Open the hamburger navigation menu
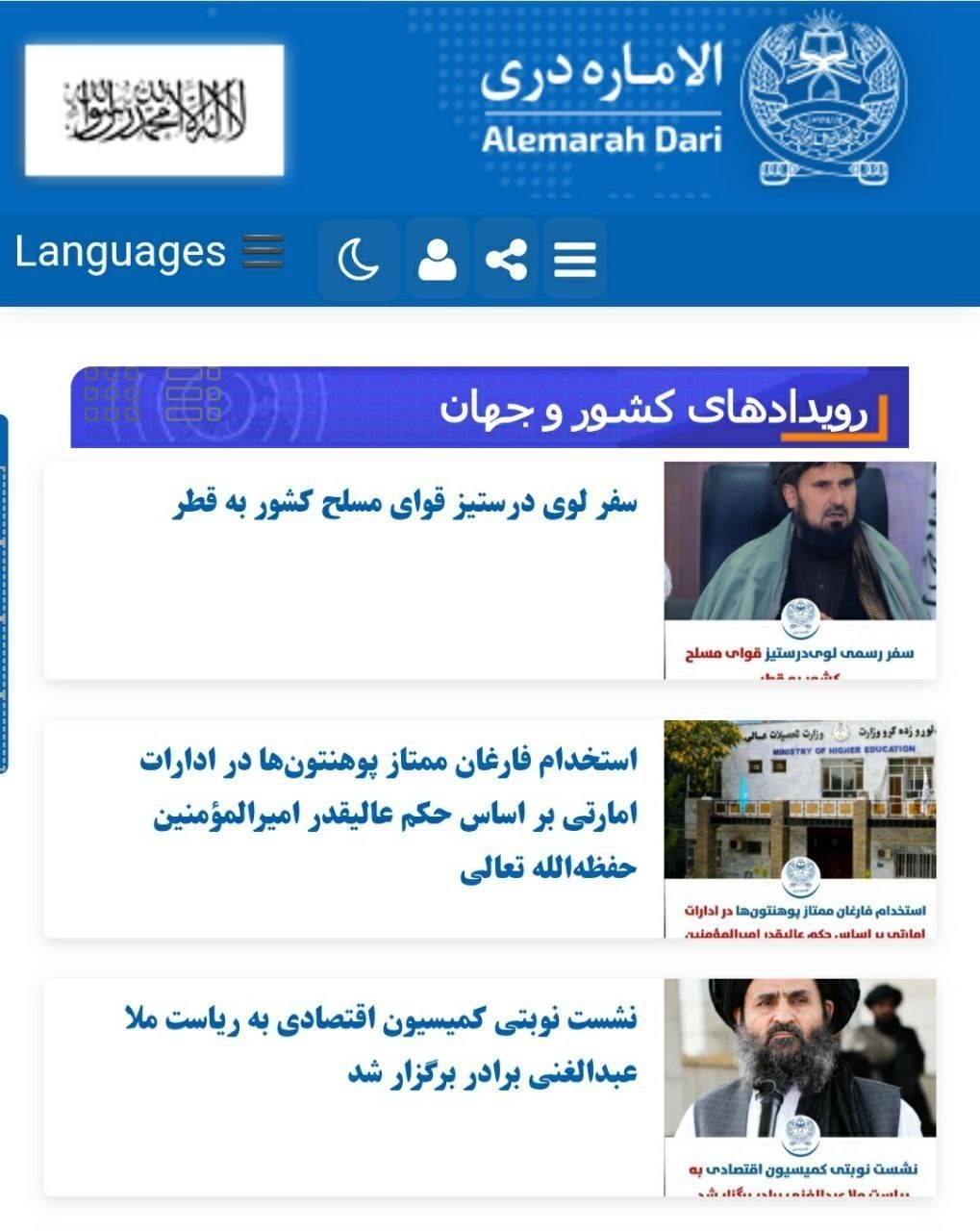This screenshot has height=1231, width=980. pos(575,259)
